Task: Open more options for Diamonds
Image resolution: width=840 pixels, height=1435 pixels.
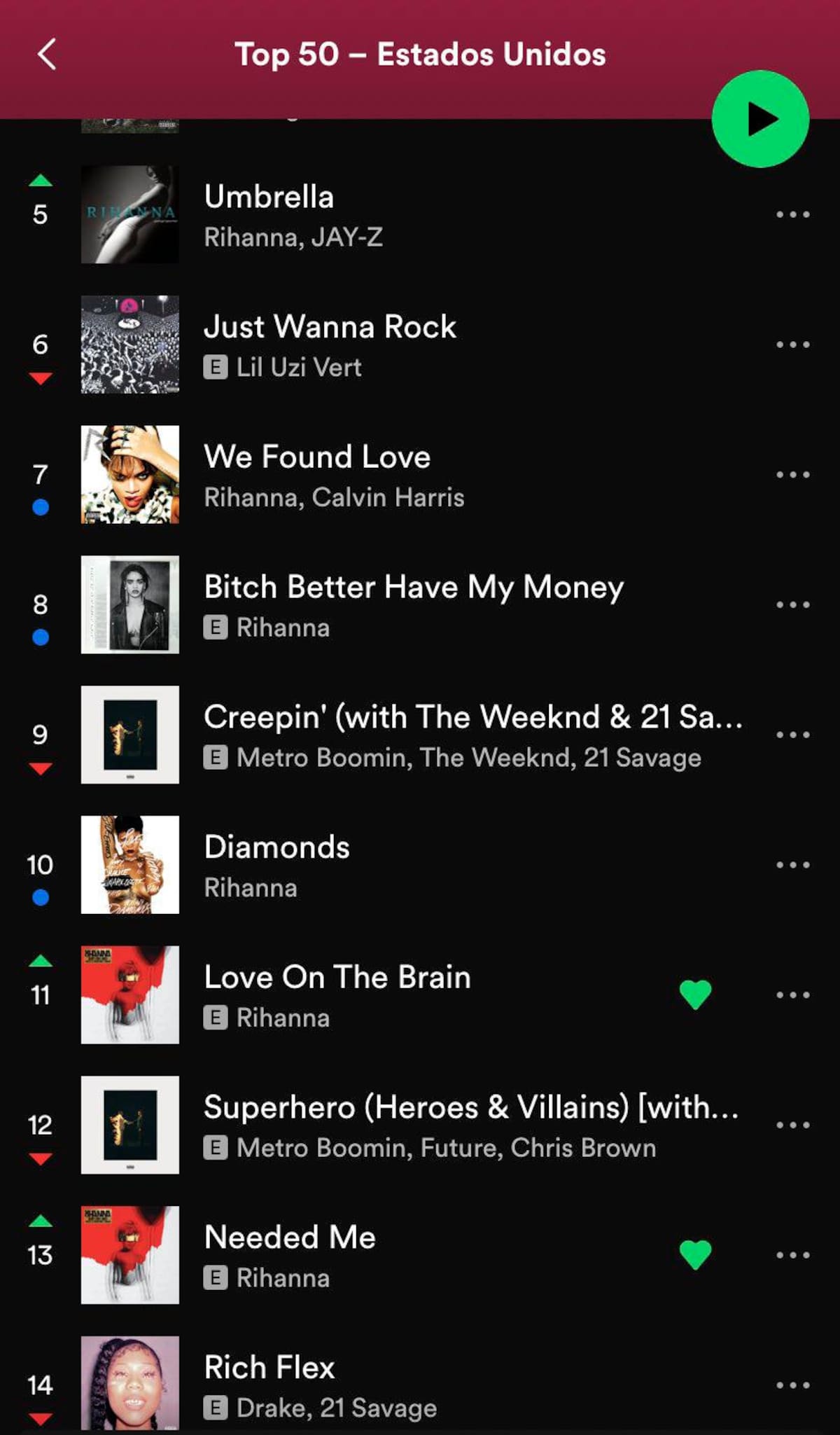Action: click(792, 865)
